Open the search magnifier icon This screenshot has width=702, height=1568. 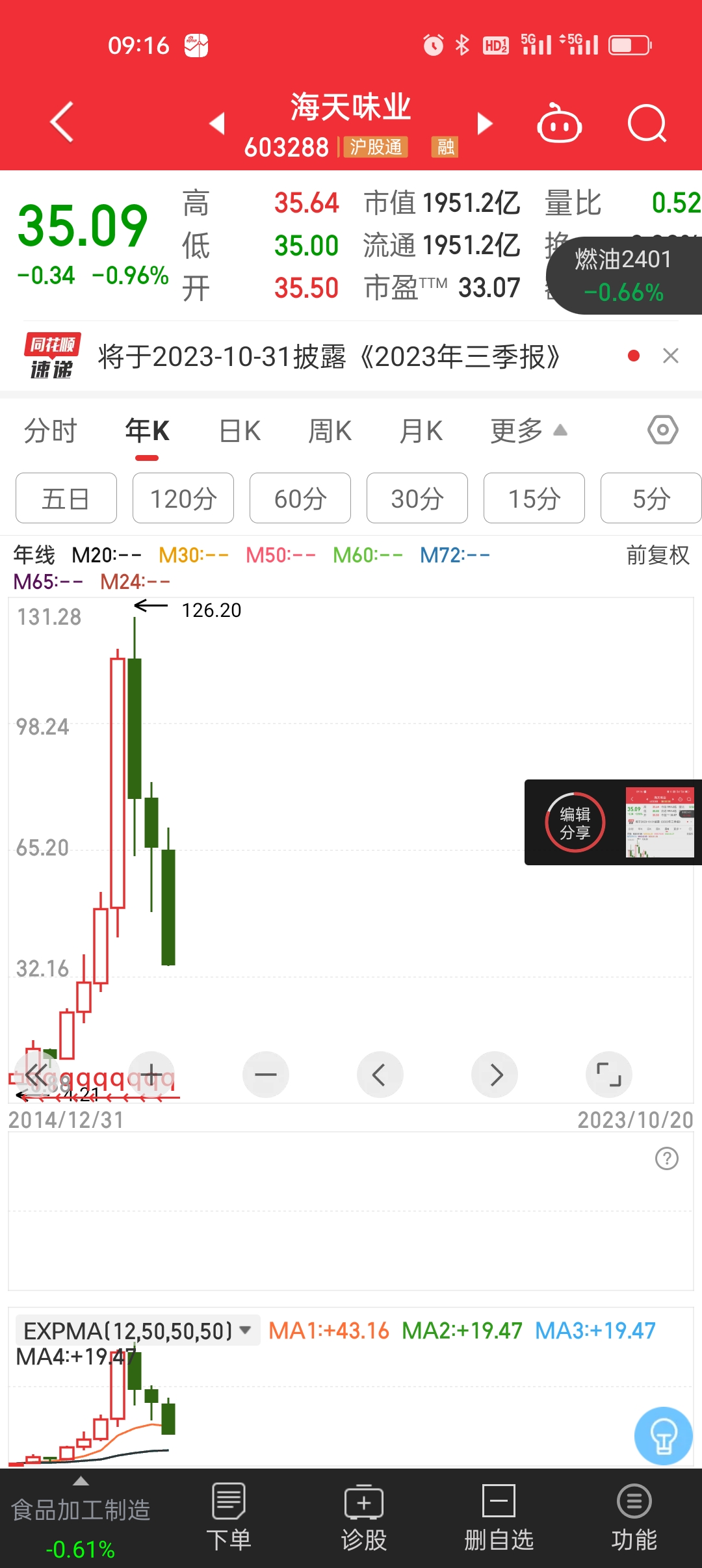coord(647,123)
